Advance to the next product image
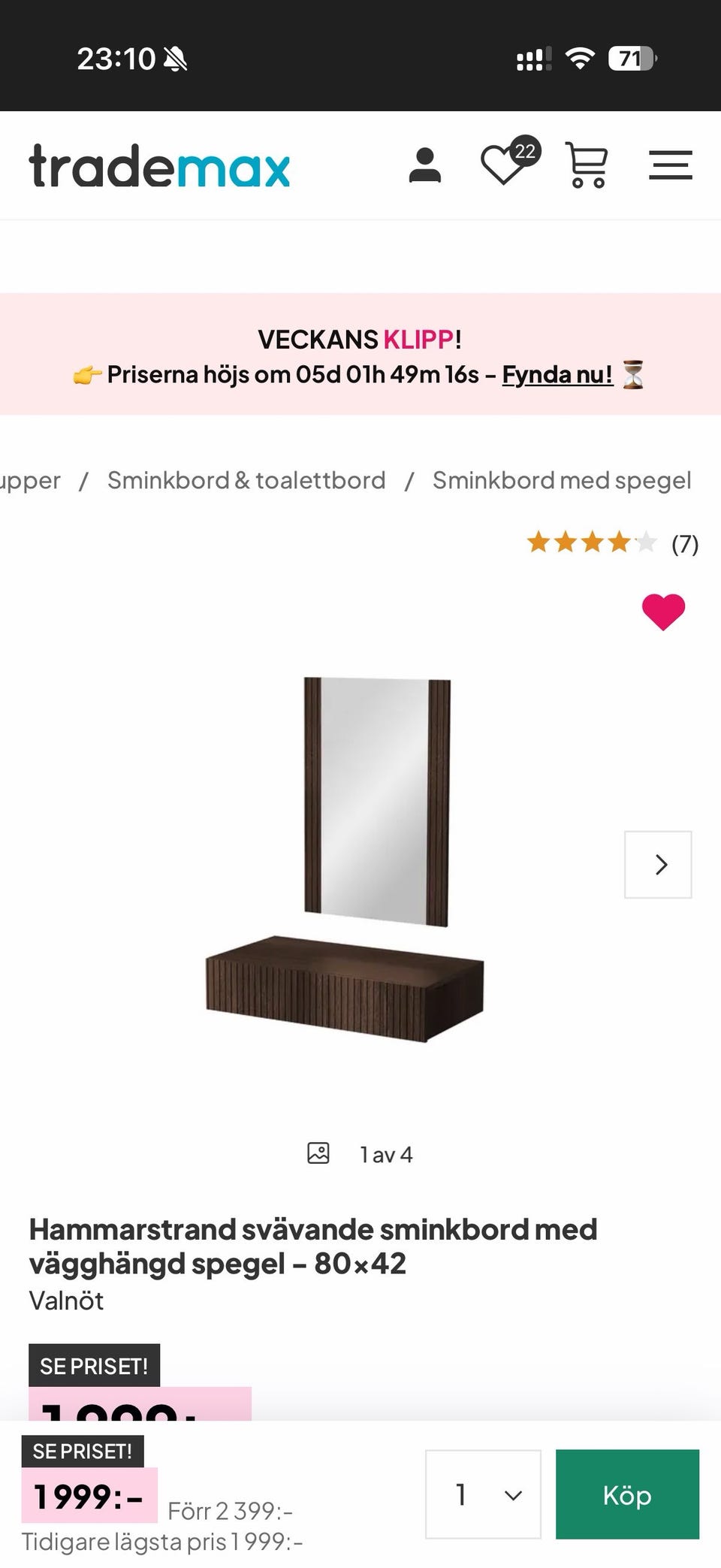Screen dimensions: 721x1568 658,865
